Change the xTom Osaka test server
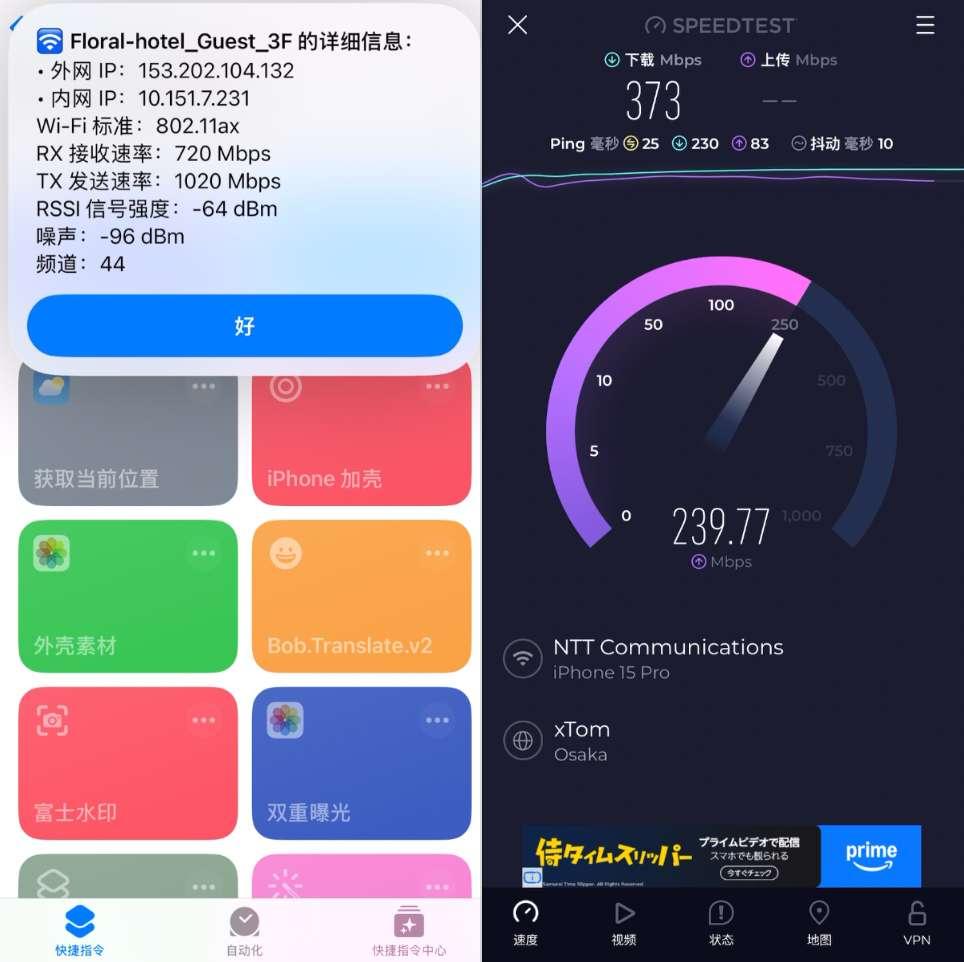This screenshot has width=964, height=962. 582,741
